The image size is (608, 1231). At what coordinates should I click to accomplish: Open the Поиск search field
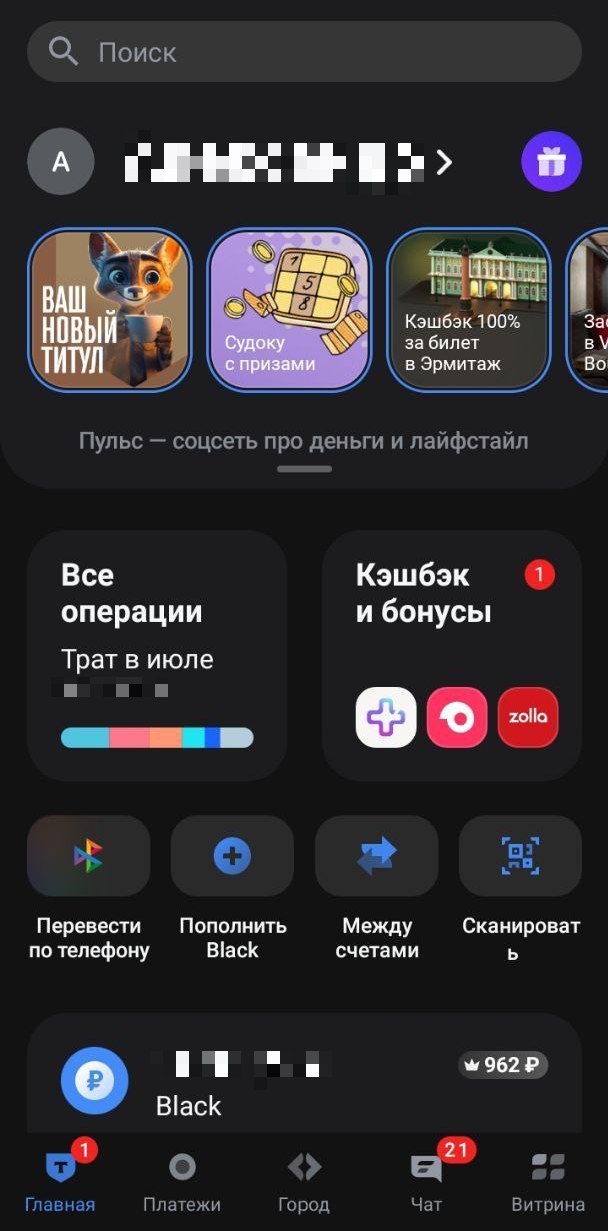304,52
